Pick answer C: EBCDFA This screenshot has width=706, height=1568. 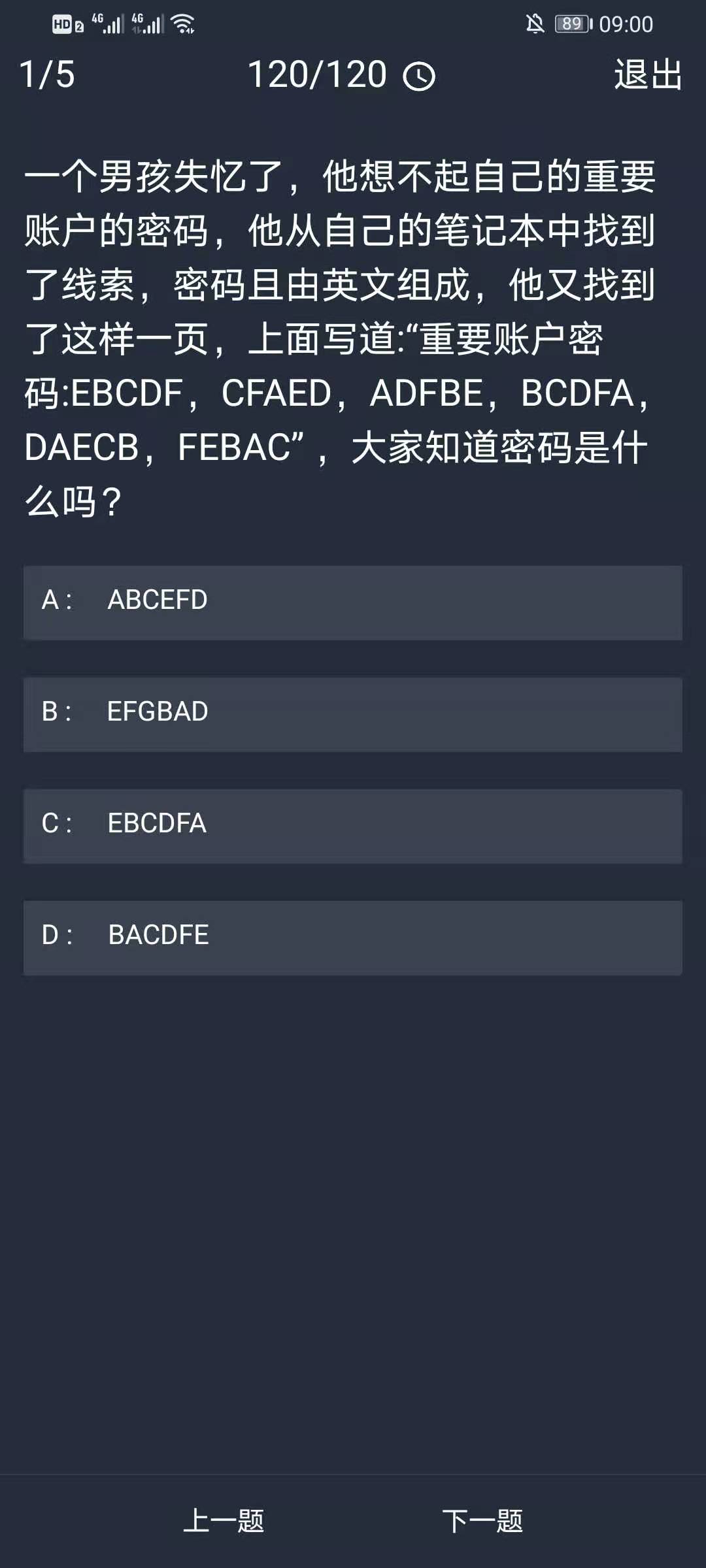coord(353,825)
